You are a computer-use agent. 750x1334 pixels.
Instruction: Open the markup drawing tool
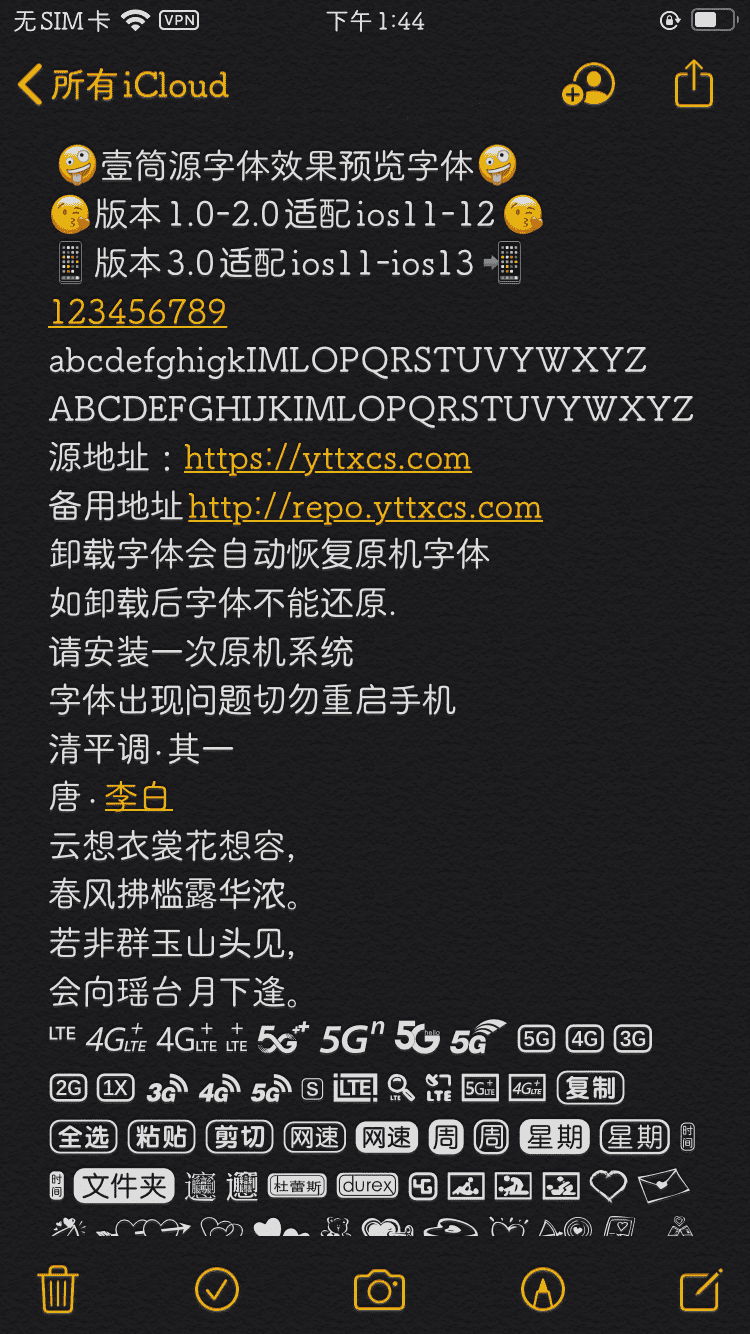[543, 1290]
